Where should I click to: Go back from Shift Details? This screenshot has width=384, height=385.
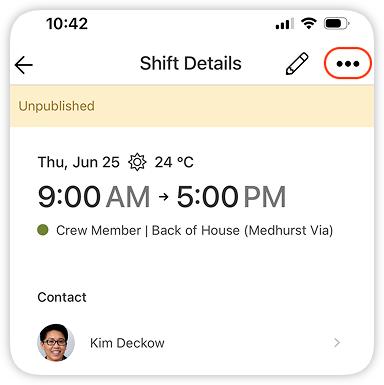24,64
